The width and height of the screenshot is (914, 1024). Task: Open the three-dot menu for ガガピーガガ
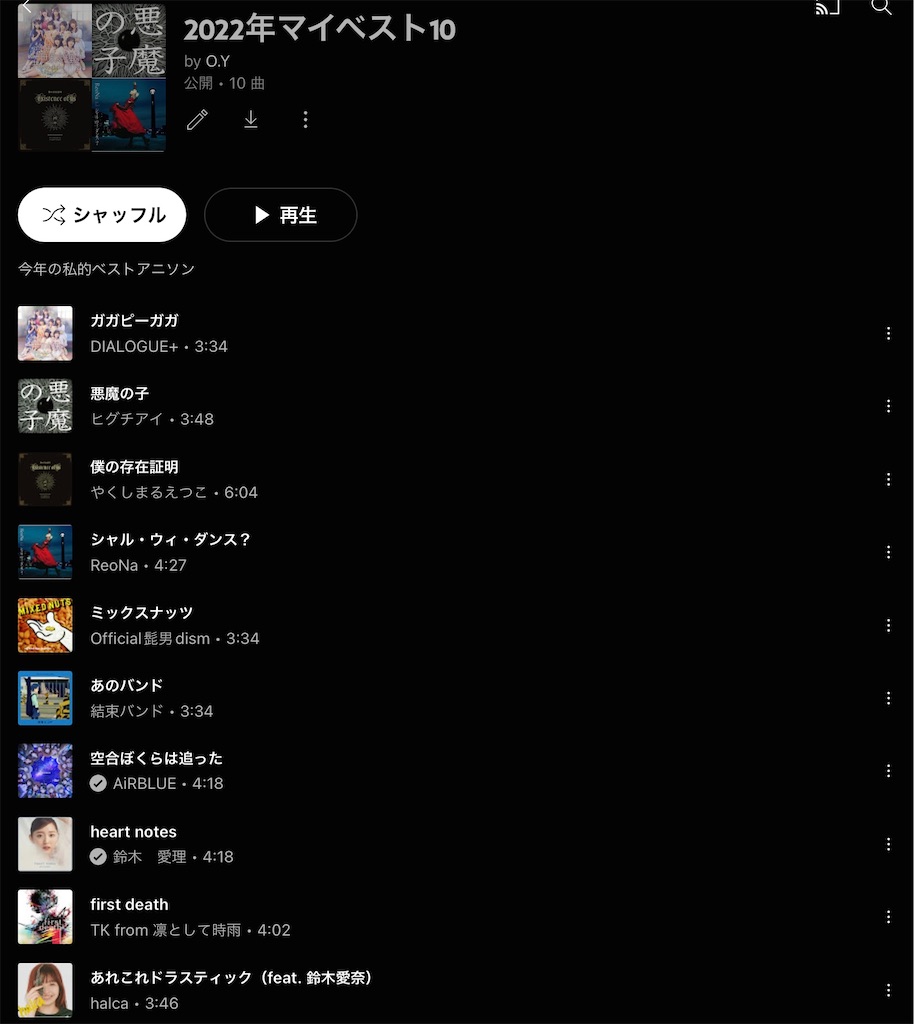[x=888, y=333]
